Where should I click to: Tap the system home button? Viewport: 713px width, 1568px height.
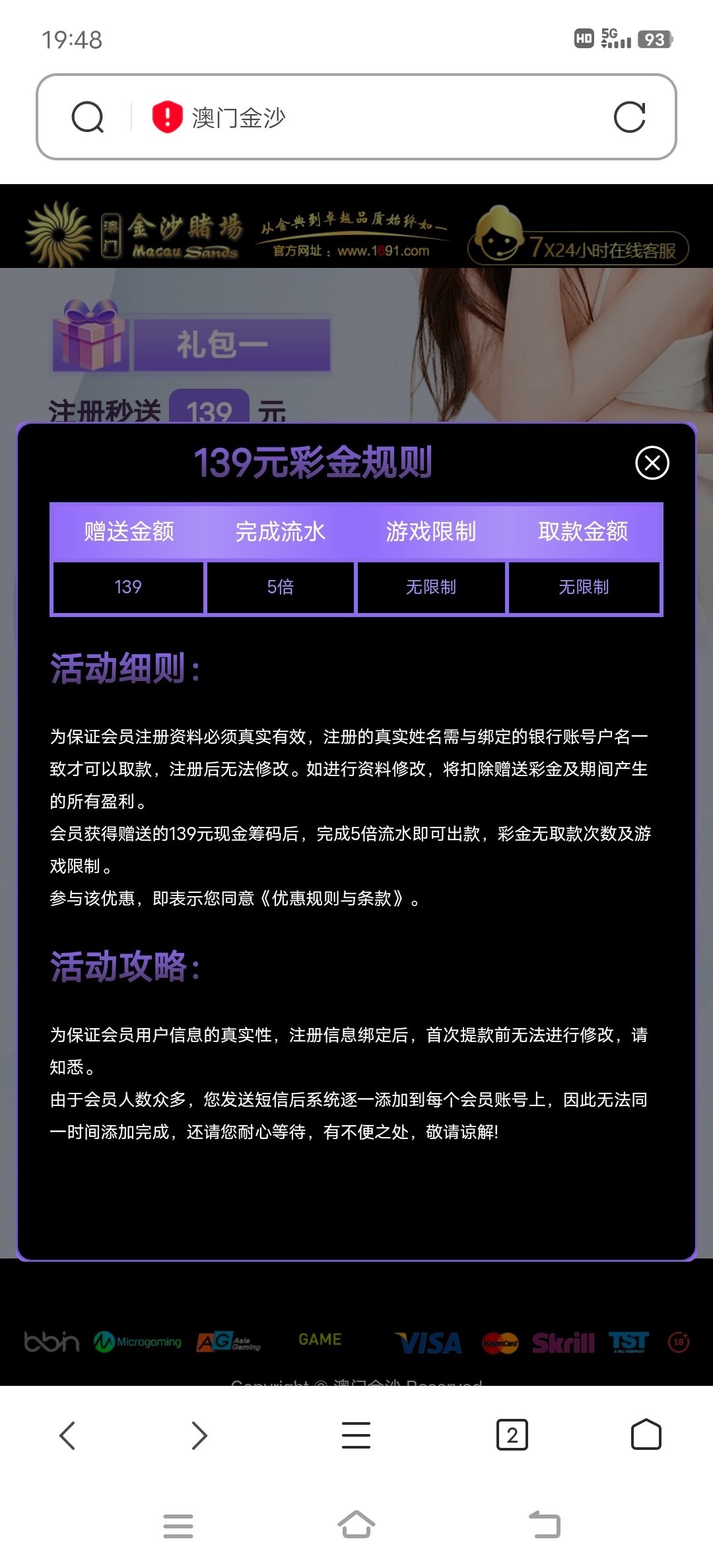(x=356, y=1524)
